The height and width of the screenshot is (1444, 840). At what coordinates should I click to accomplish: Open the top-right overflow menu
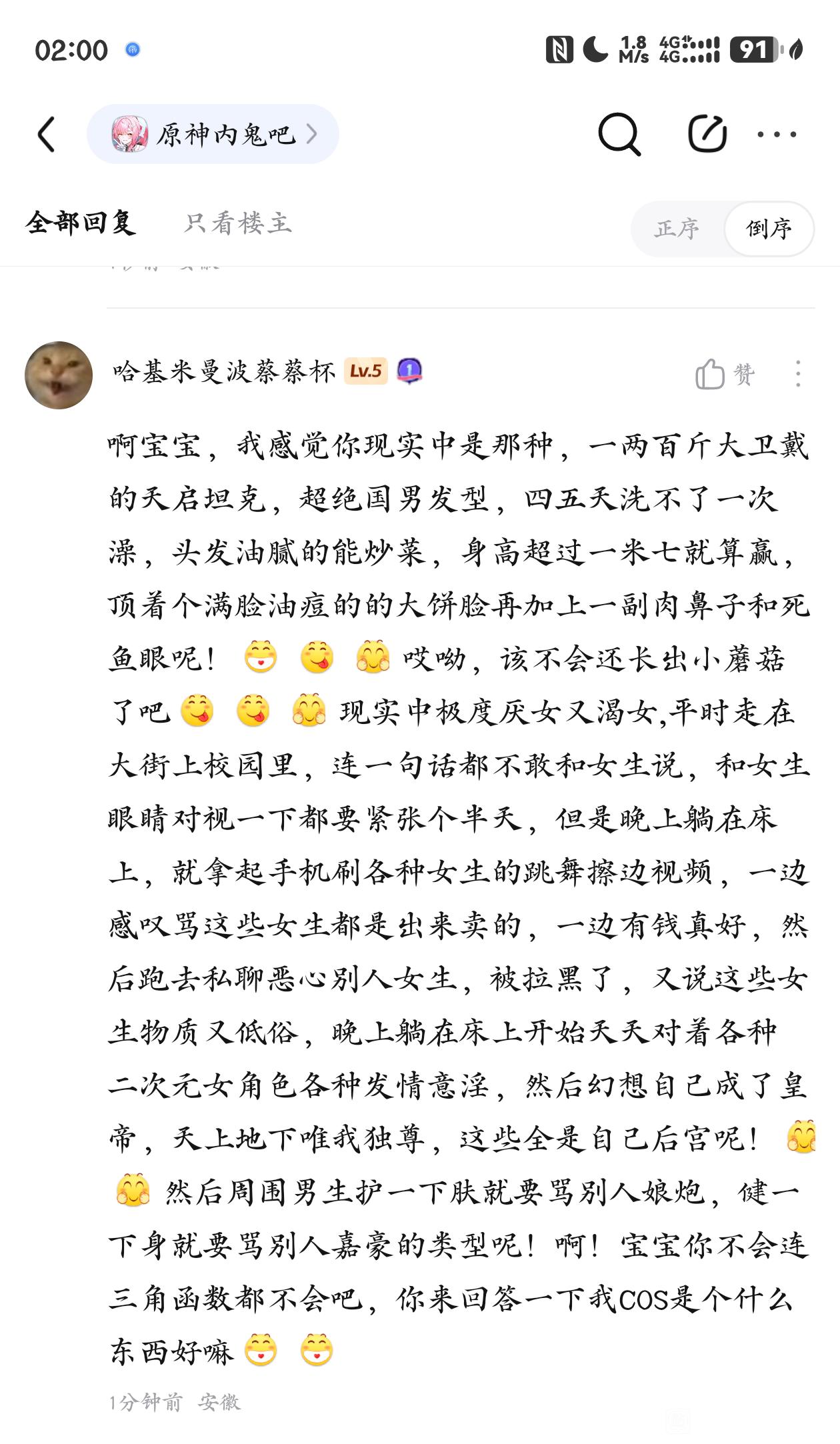(x=777, y=134)
